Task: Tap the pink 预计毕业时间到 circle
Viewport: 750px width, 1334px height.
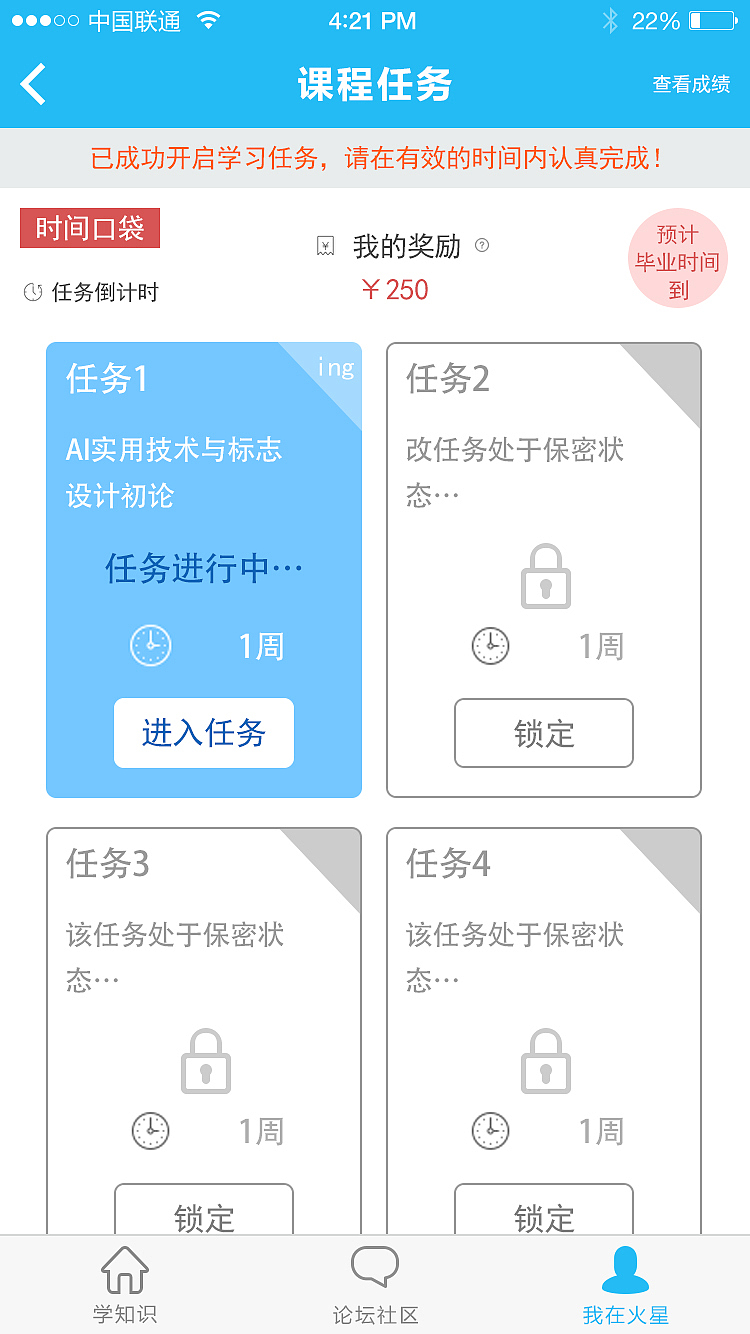Action: tap(678, 258)
